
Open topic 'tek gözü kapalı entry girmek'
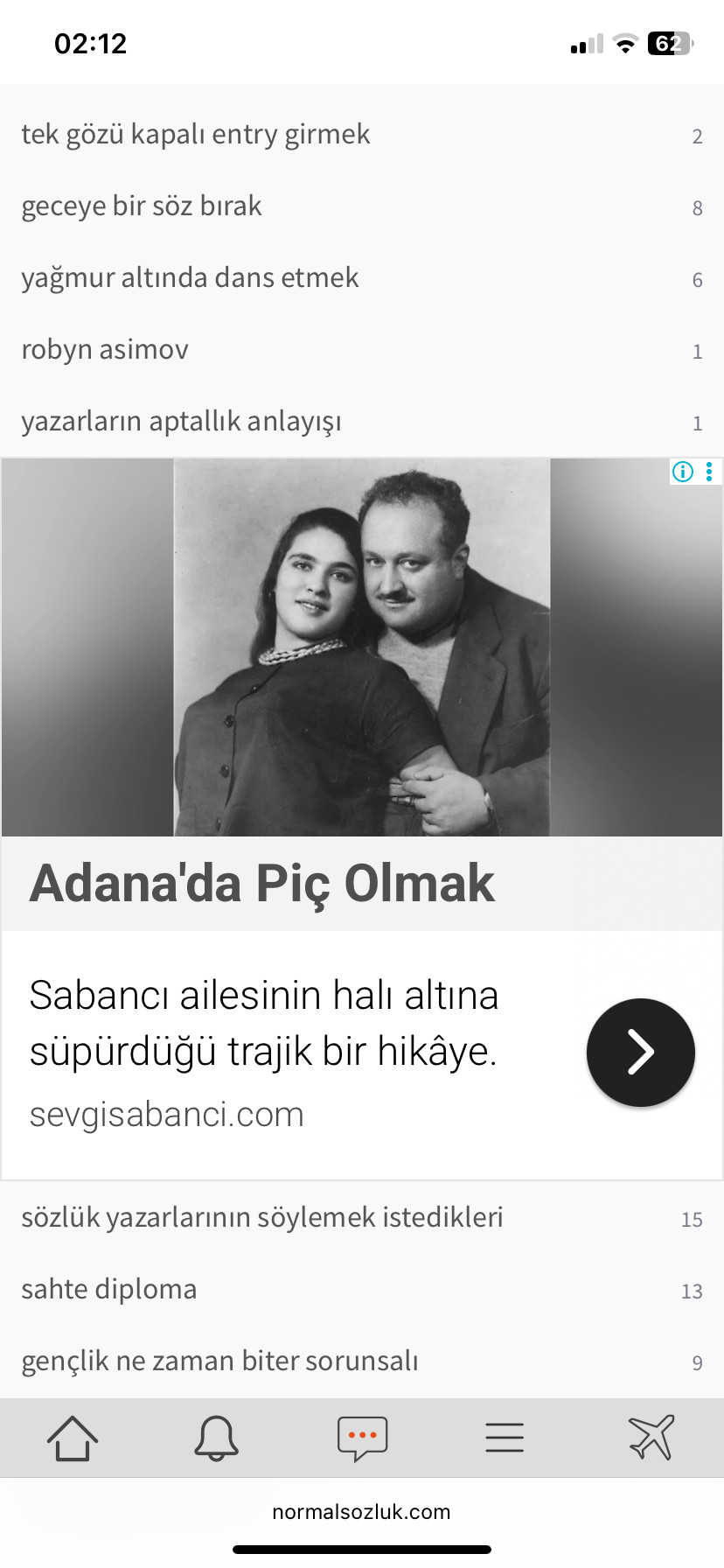click(196, 135)
